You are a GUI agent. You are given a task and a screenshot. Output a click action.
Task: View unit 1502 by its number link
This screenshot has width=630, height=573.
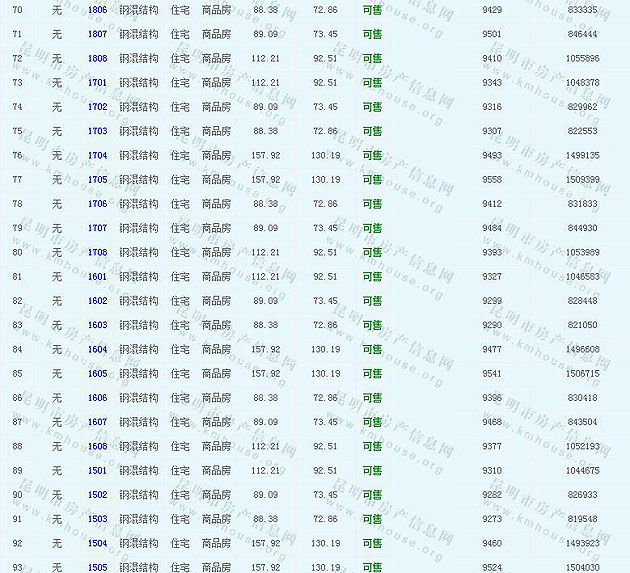point(97,495)
